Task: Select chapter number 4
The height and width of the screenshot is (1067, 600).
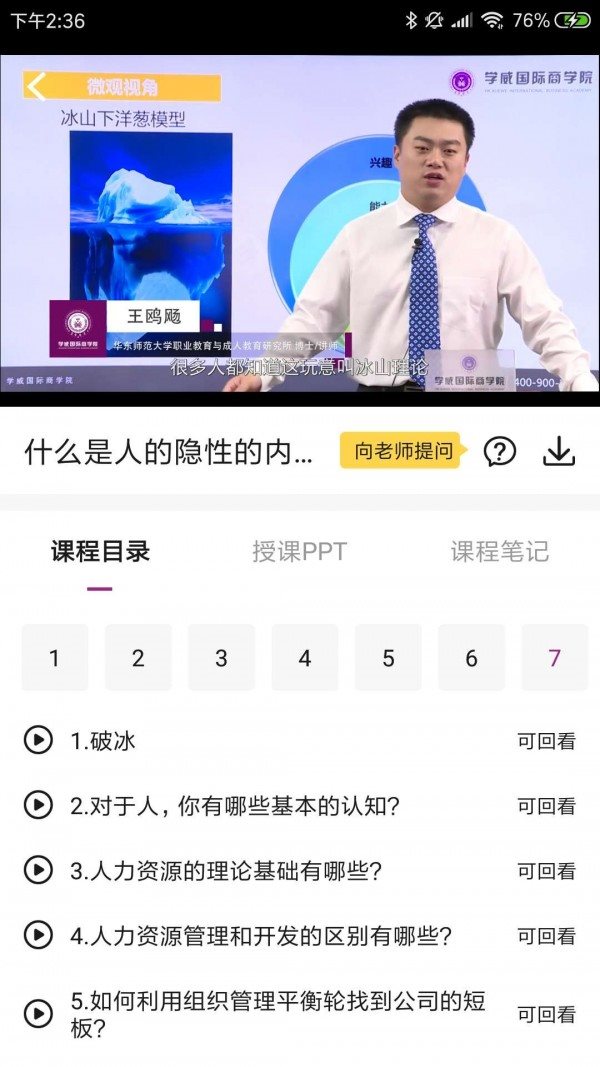Action: [305, 658]
